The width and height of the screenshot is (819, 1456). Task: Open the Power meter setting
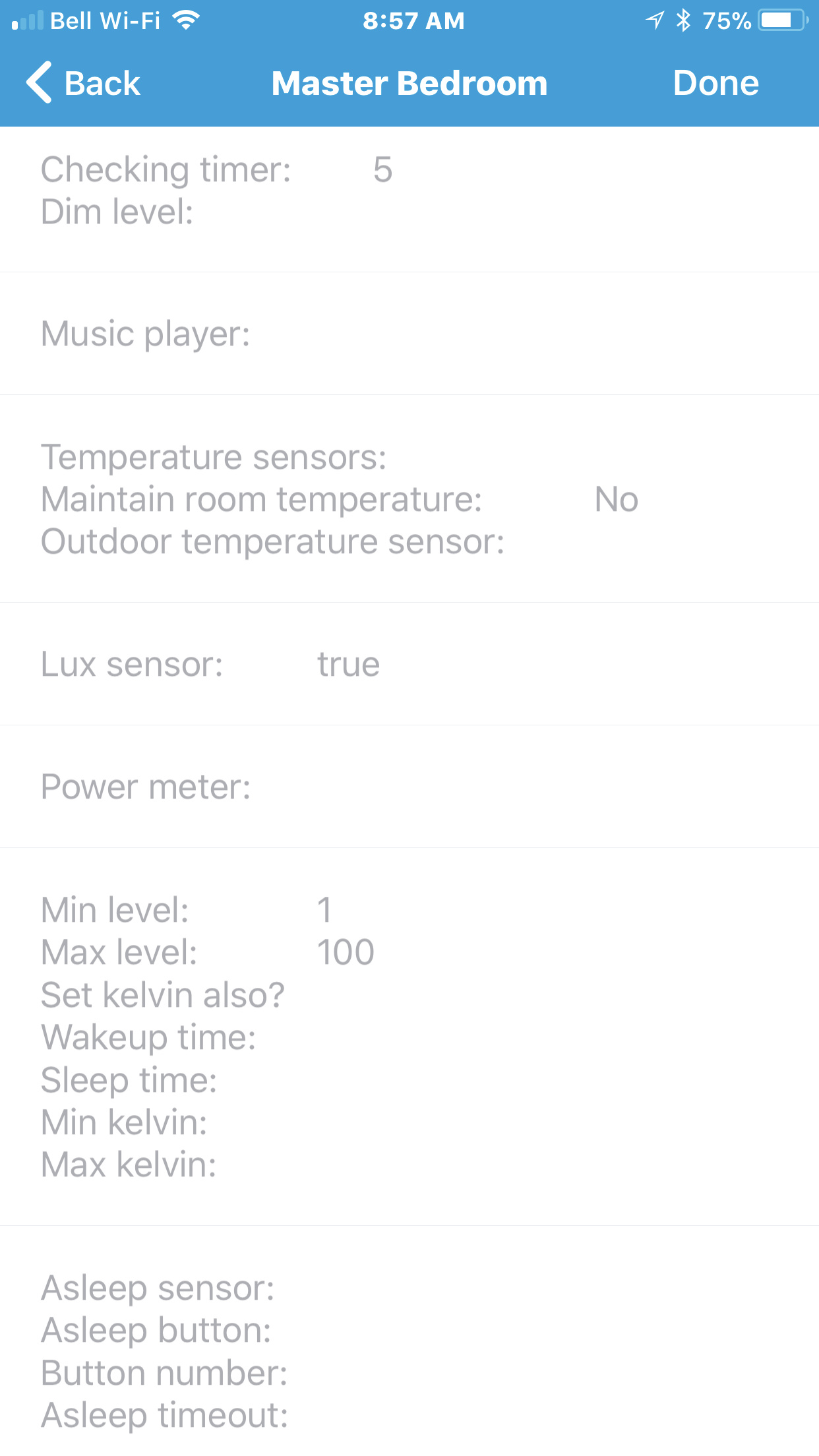[x=409, y=787]
